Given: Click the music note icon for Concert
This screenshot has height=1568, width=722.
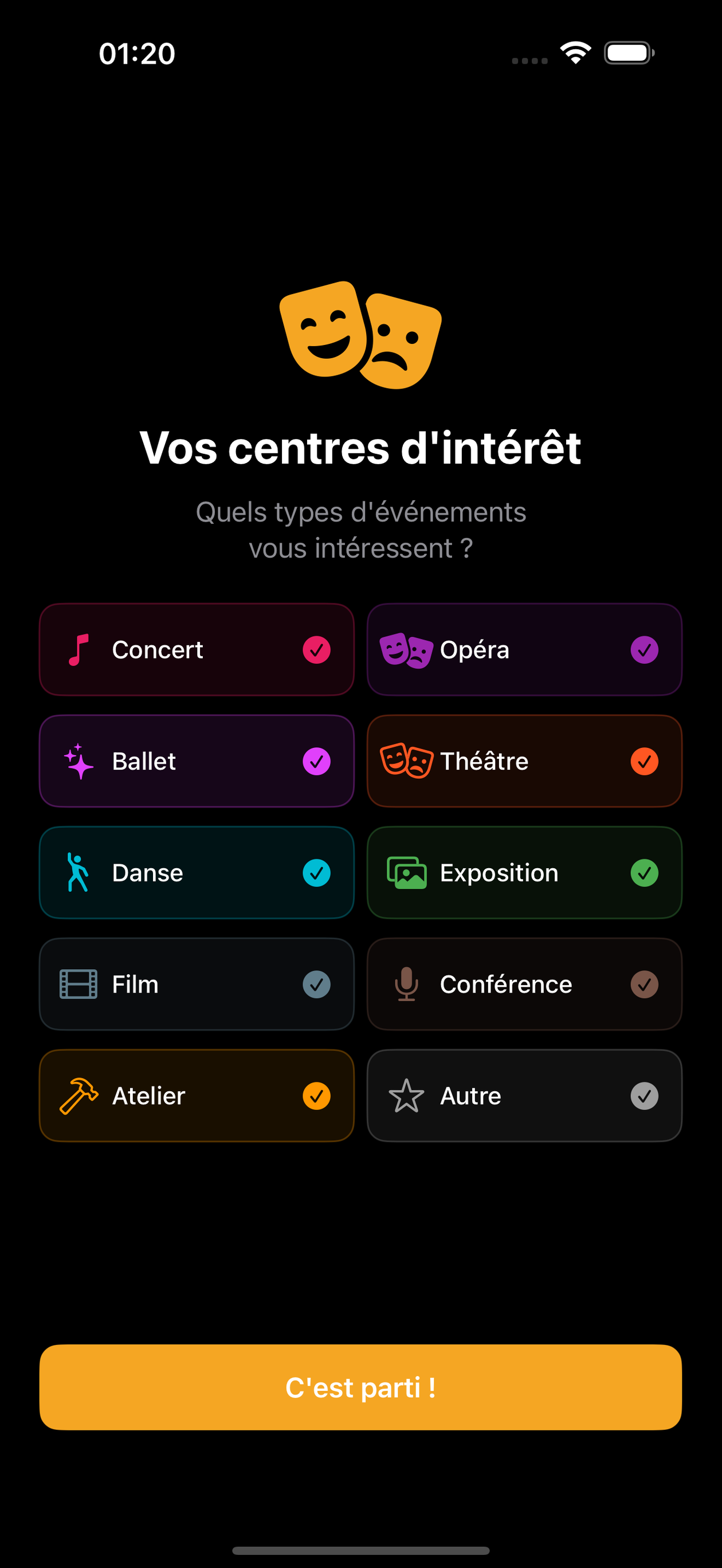Looking at the screenshot, I should (x=80, y=649).
